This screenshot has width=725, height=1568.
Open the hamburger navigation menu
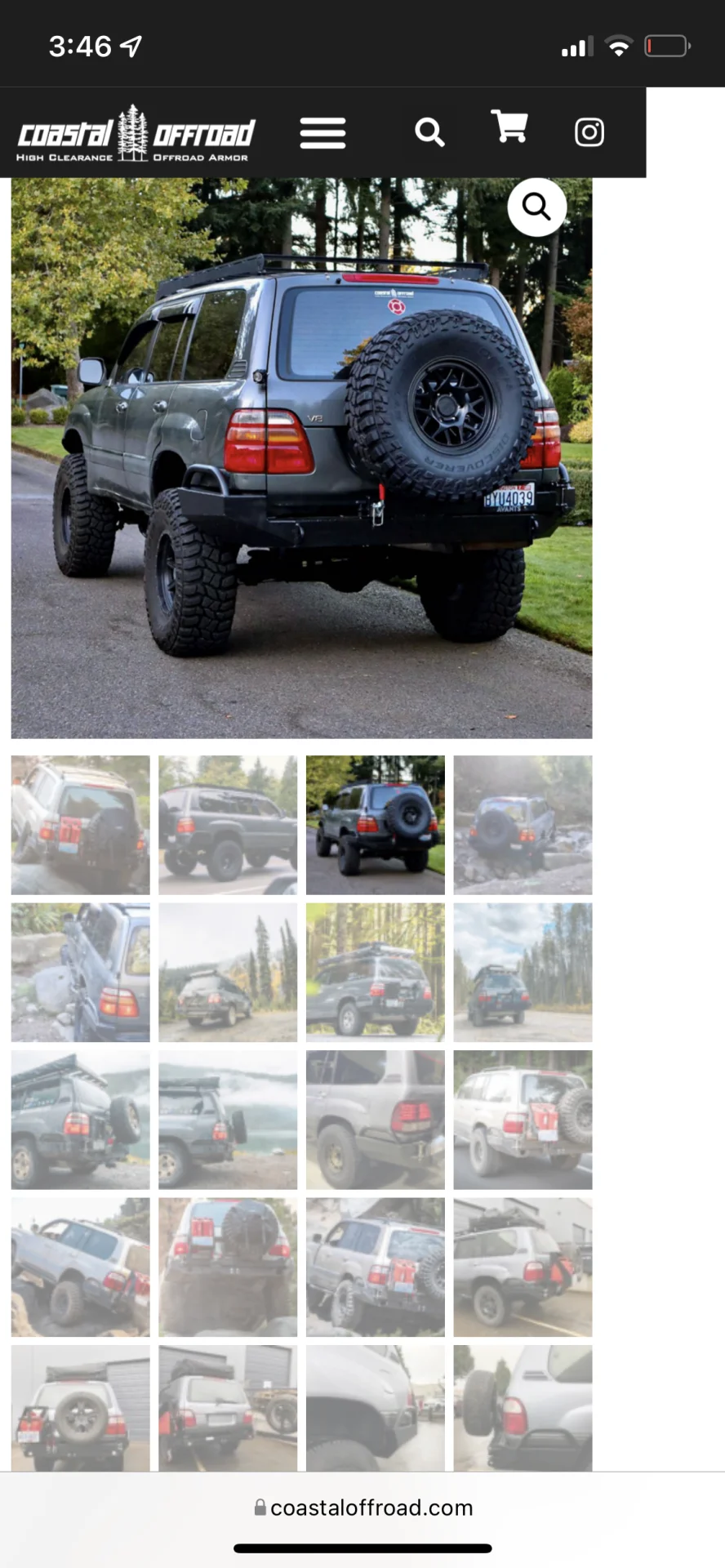coord(322,133)
